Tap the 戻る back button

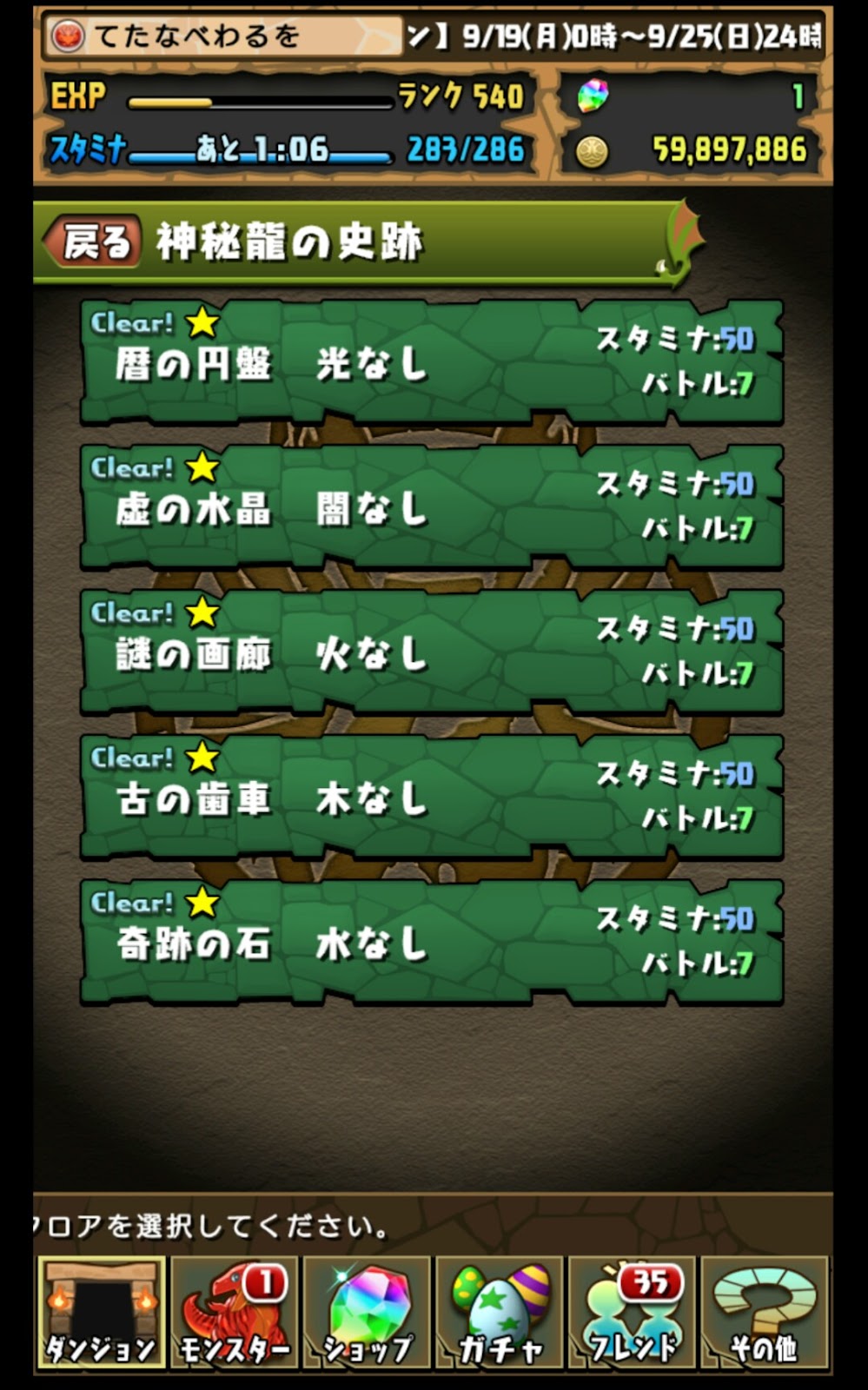click(x=94, y=242)
